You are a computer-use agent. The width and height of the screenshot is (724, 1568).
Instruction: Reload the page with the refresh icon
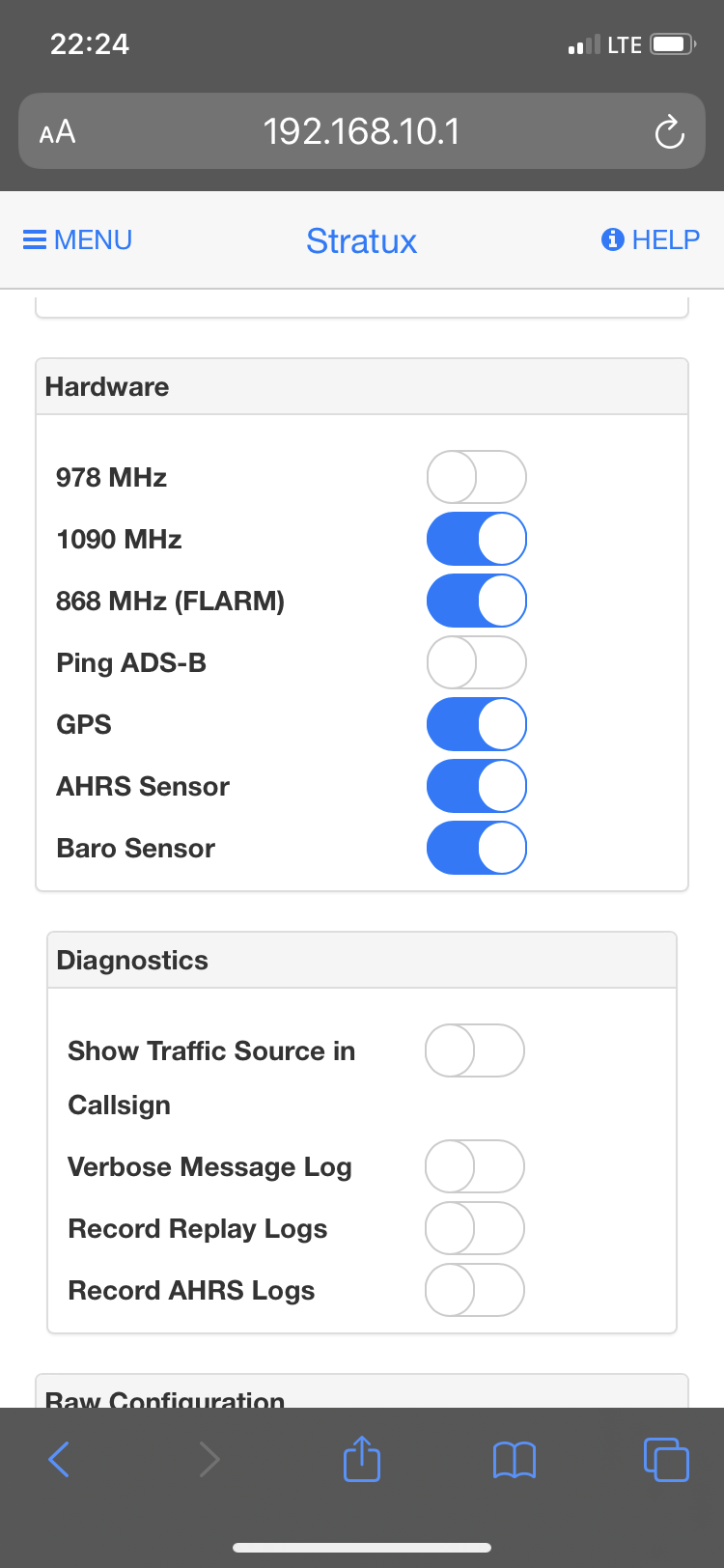point(669,132)
